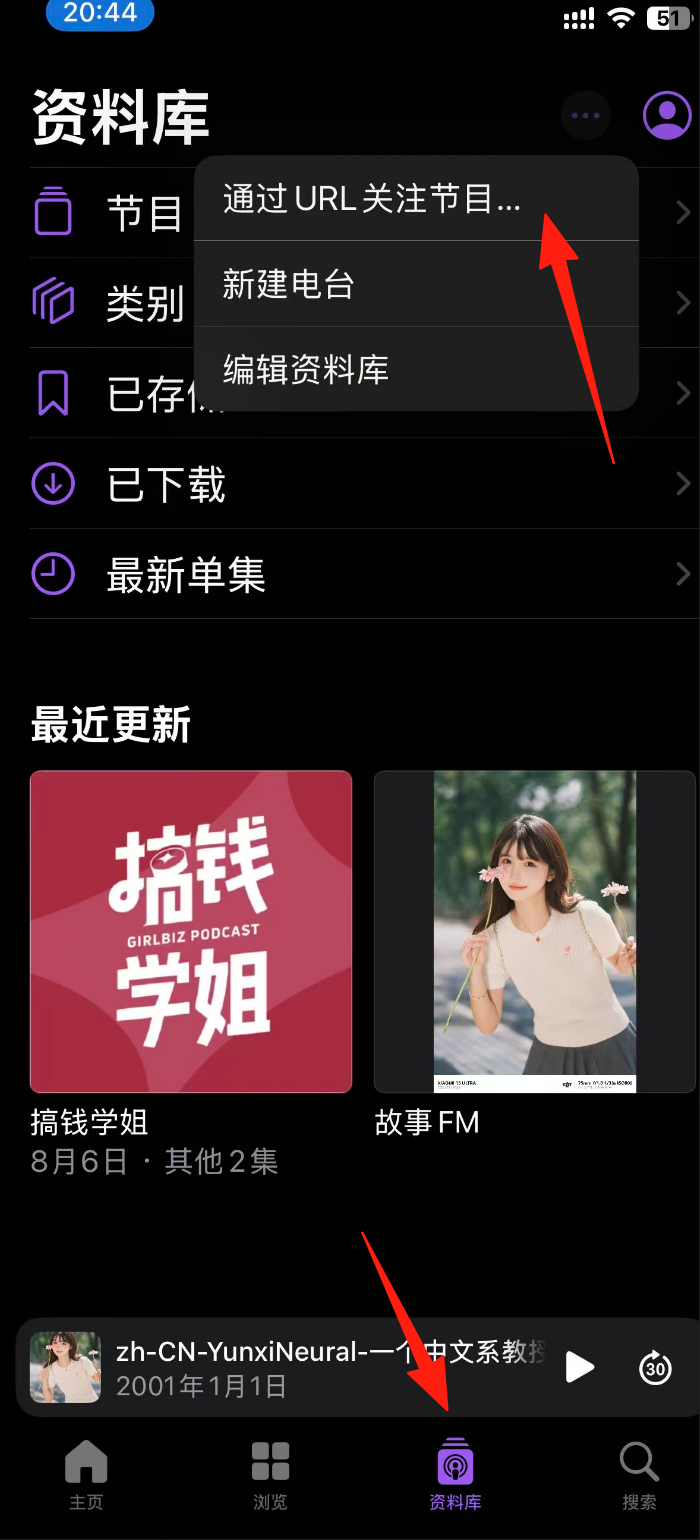Skip forward 30 seconds in mini player
This screenshot has height=1540, width=700.
655,1367
